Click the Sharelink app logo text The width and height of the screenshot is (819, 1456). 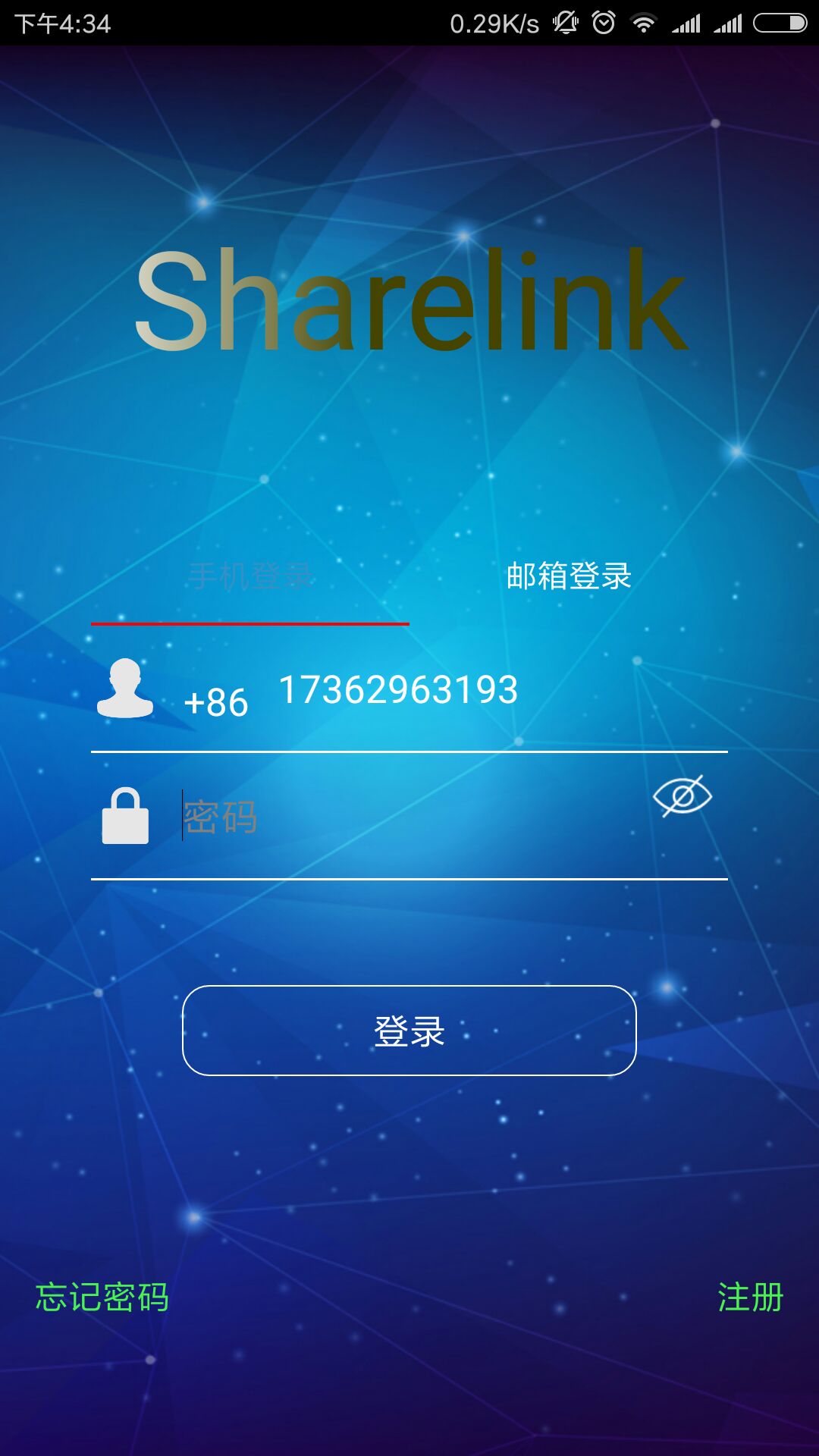point(409,303)
